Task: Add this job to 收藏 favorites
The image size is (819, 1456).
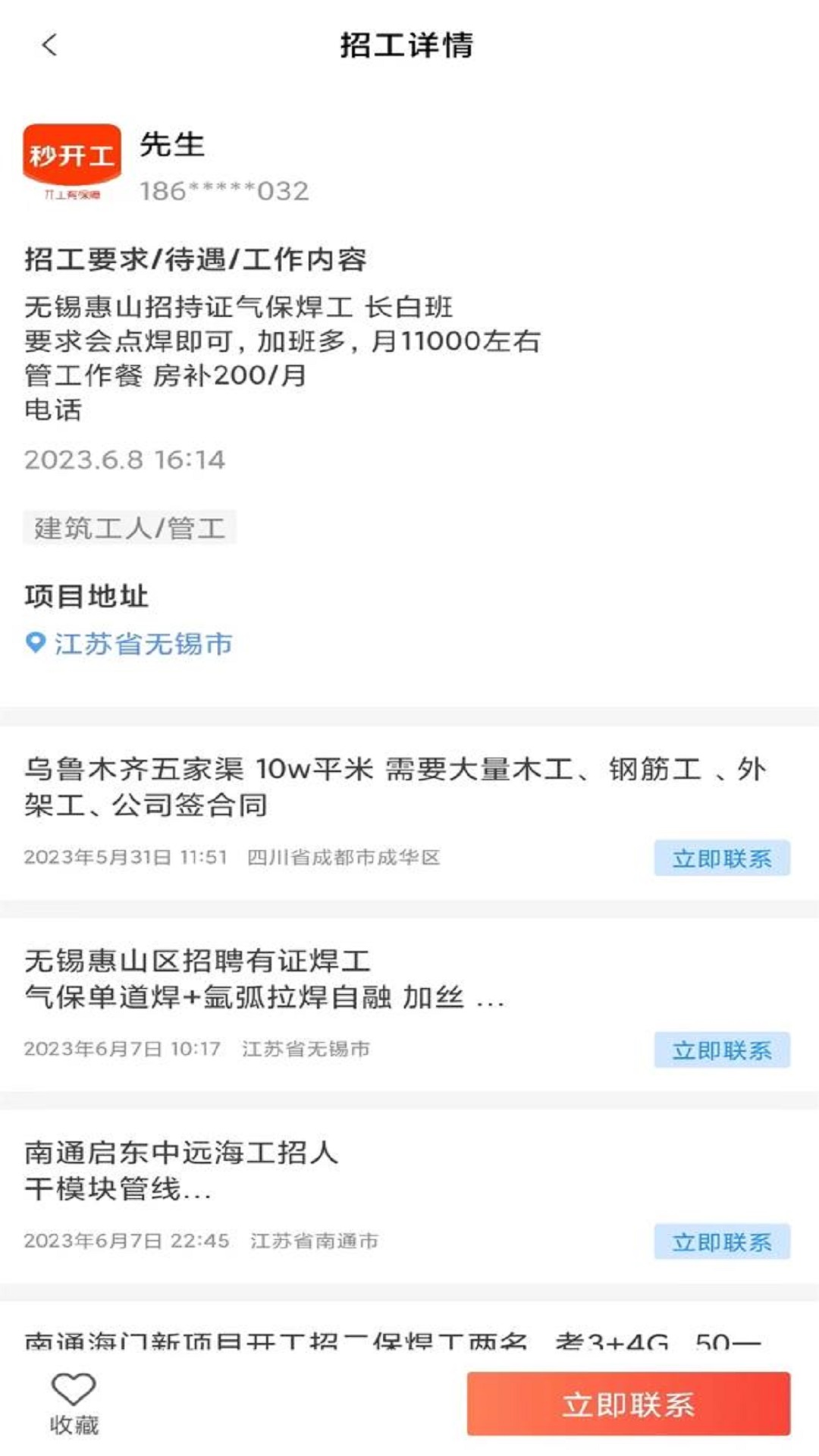Action: pyautogui.click(x=74, y=1404)
